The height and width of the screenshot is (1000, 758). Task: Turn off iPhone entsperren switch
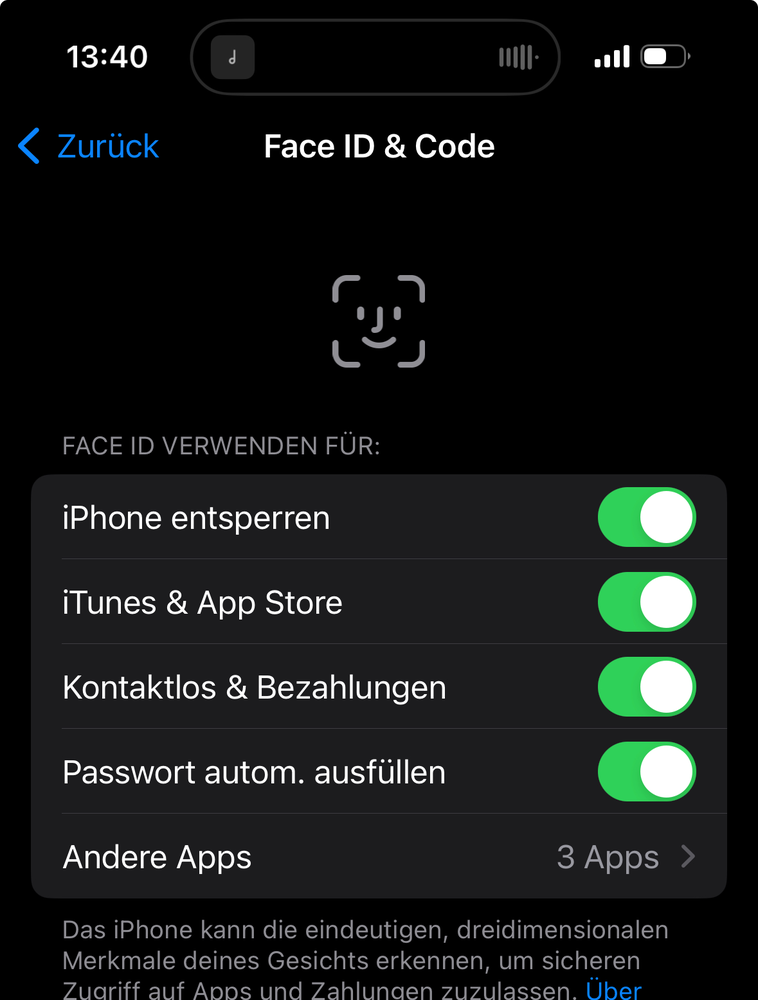click(646, 518)
